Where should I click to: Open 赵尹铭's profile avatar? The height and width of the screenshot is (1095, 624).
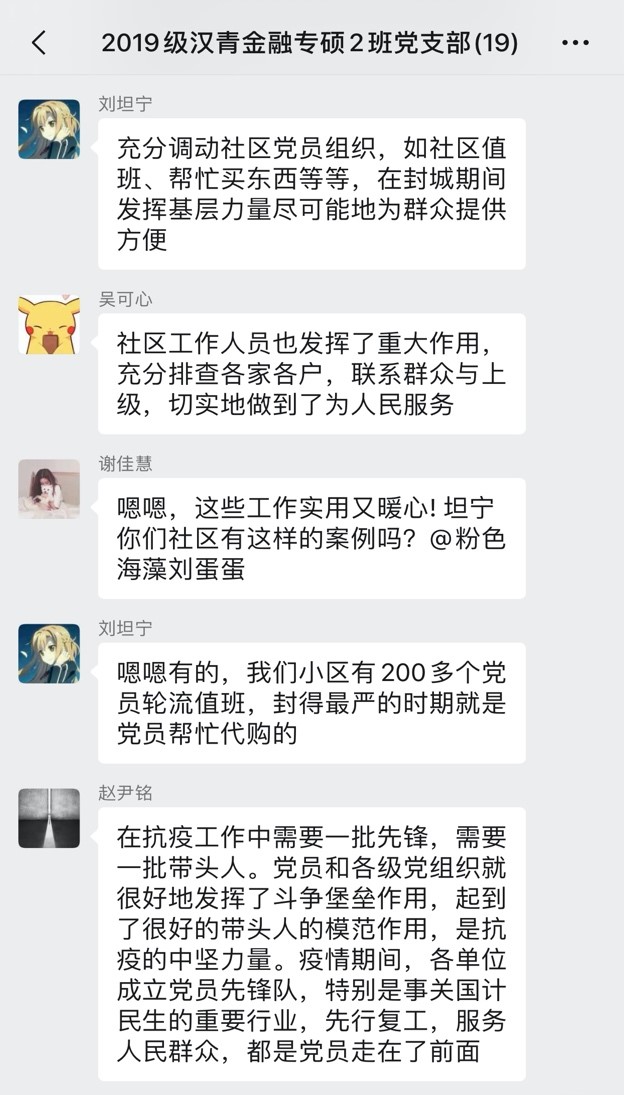click(49, 818)
